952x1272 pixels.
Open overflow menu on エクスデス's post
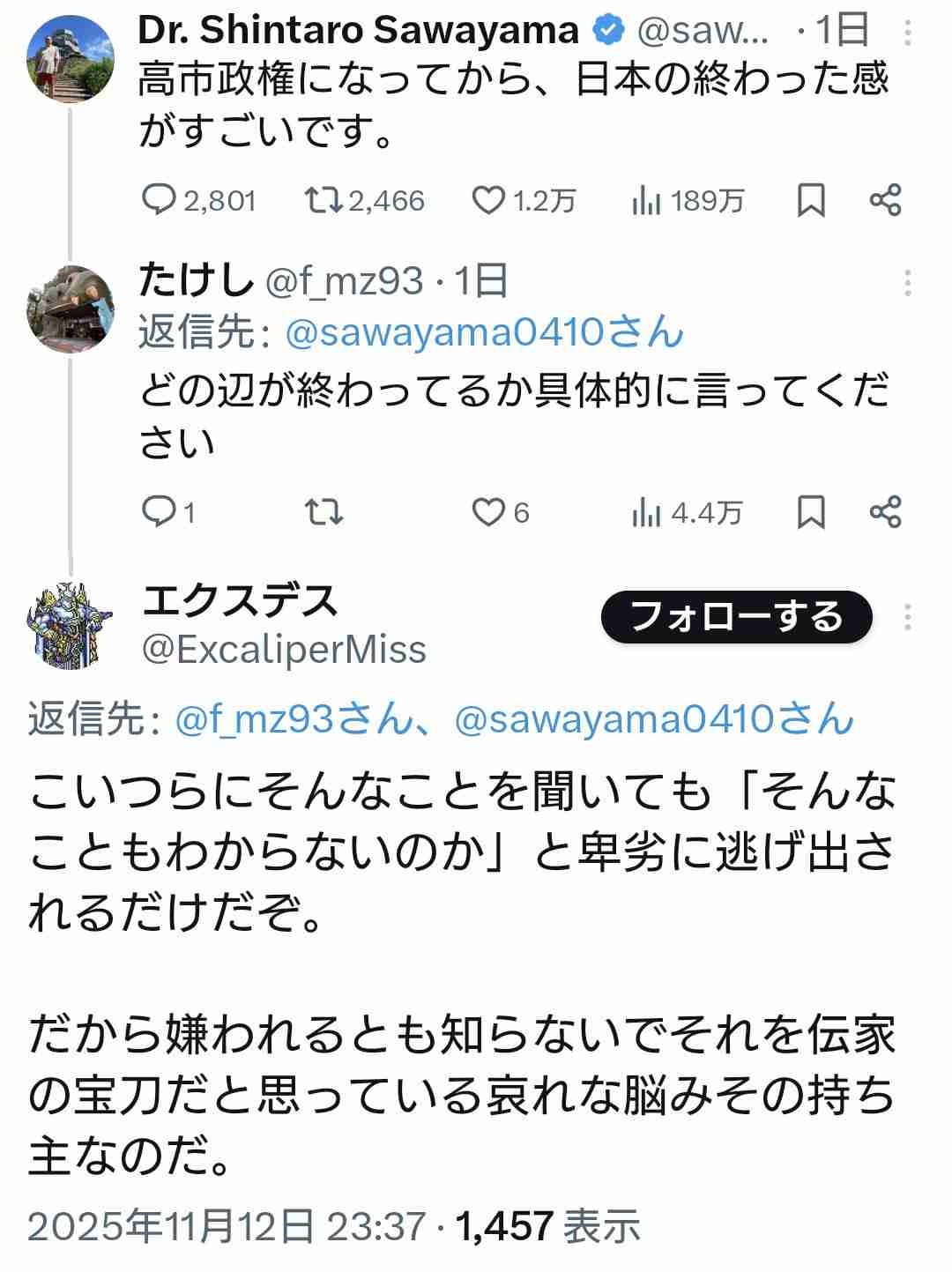[x=908, y=617]
